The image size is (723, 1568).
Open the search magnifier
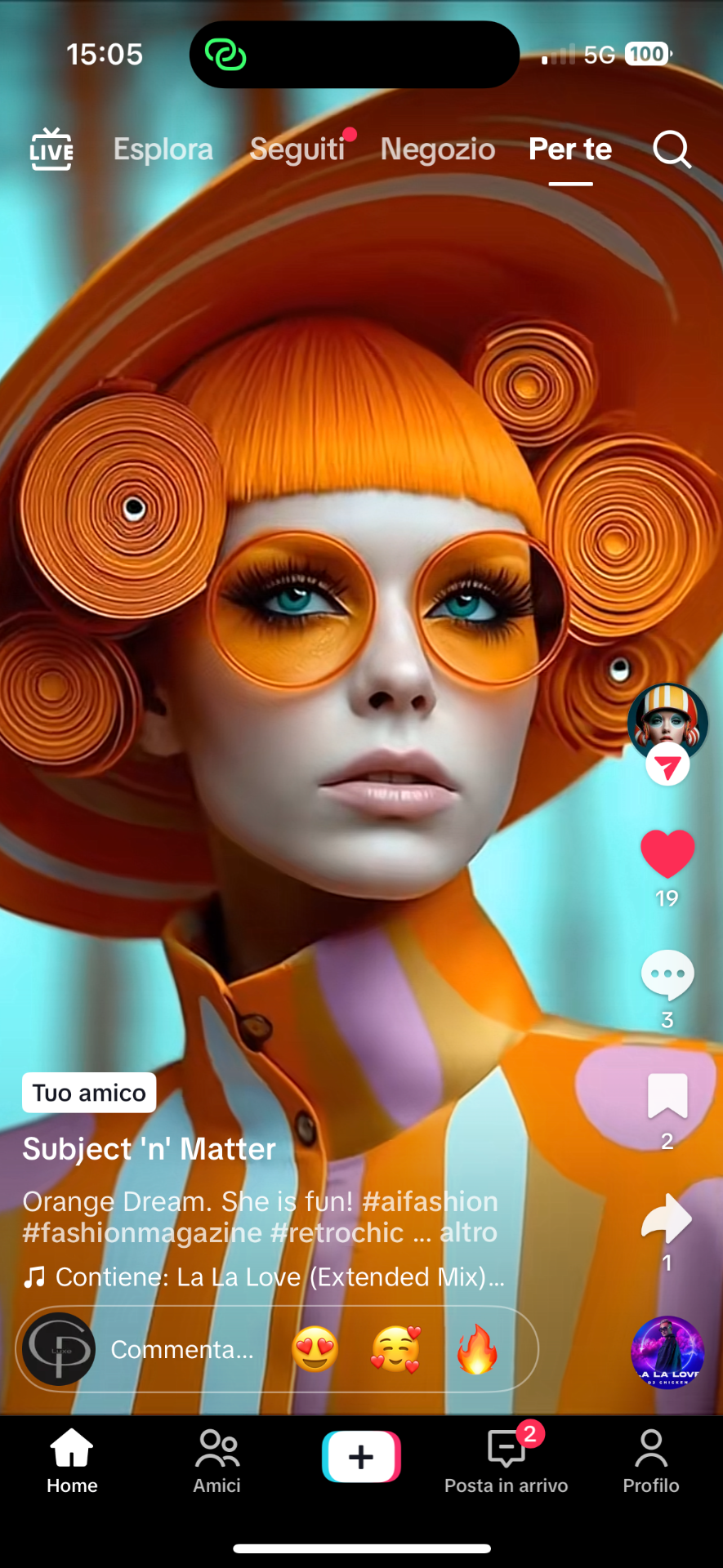pos(672,149)
